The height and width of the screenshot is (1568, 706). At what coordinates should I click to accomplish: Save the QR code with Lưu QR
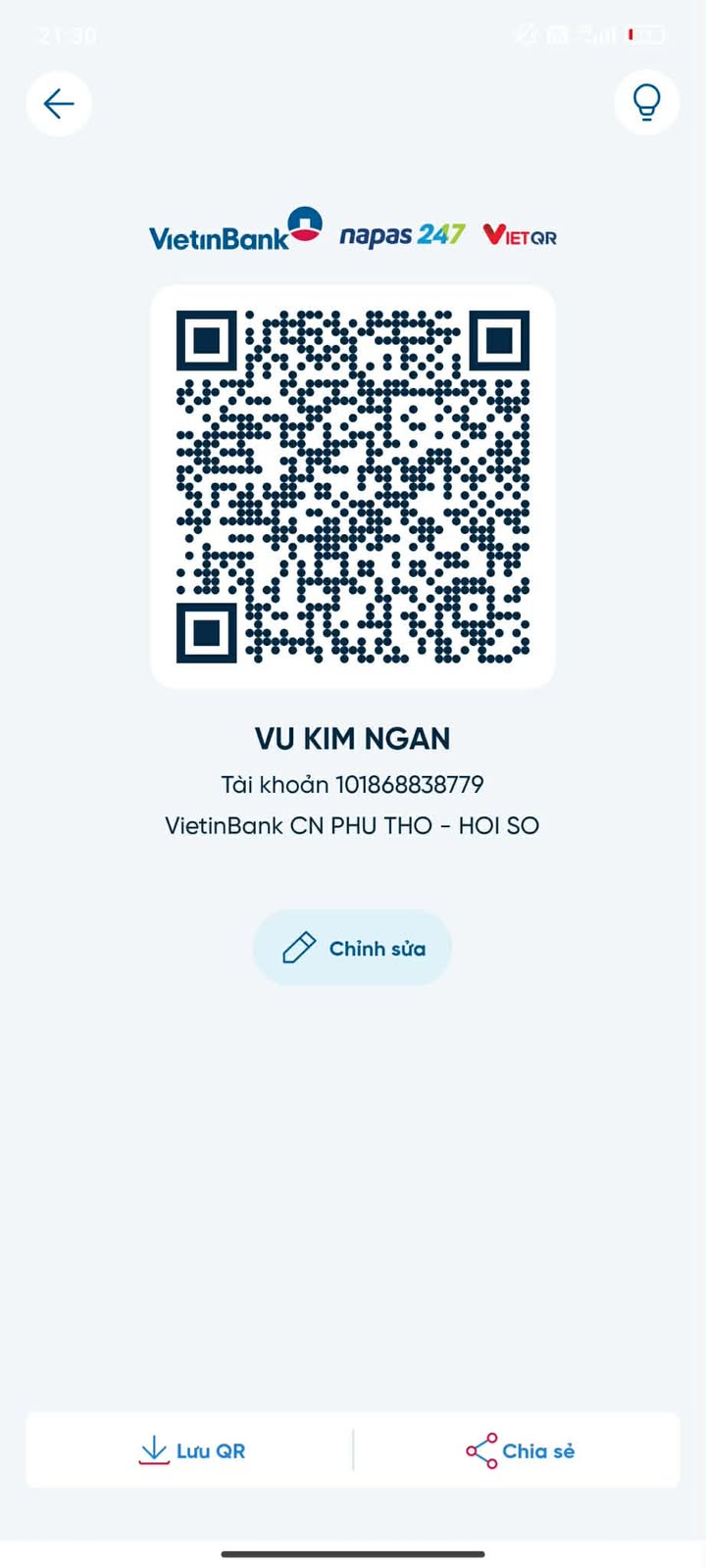[x=192, y=1450]
